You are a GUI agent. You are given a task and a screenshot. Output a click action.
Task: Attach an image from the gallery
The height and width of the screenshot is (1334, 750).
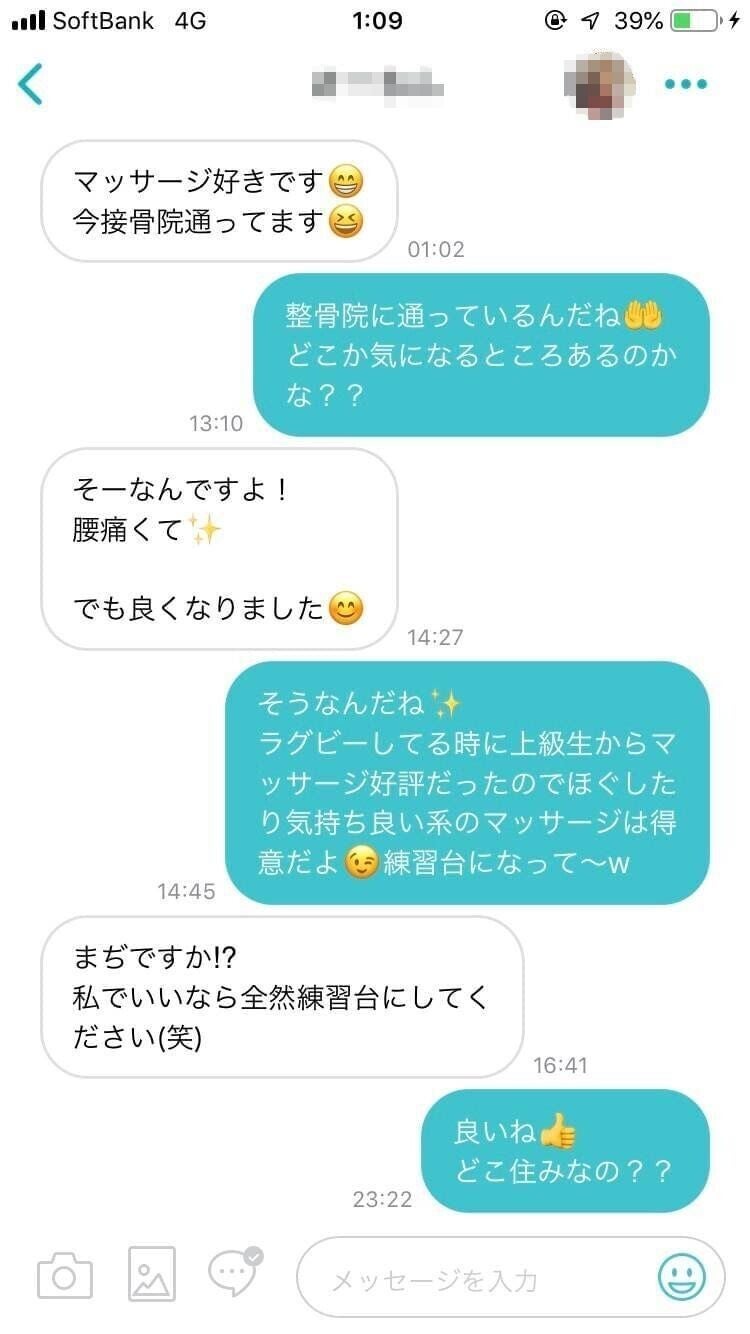pos(152,1275)
